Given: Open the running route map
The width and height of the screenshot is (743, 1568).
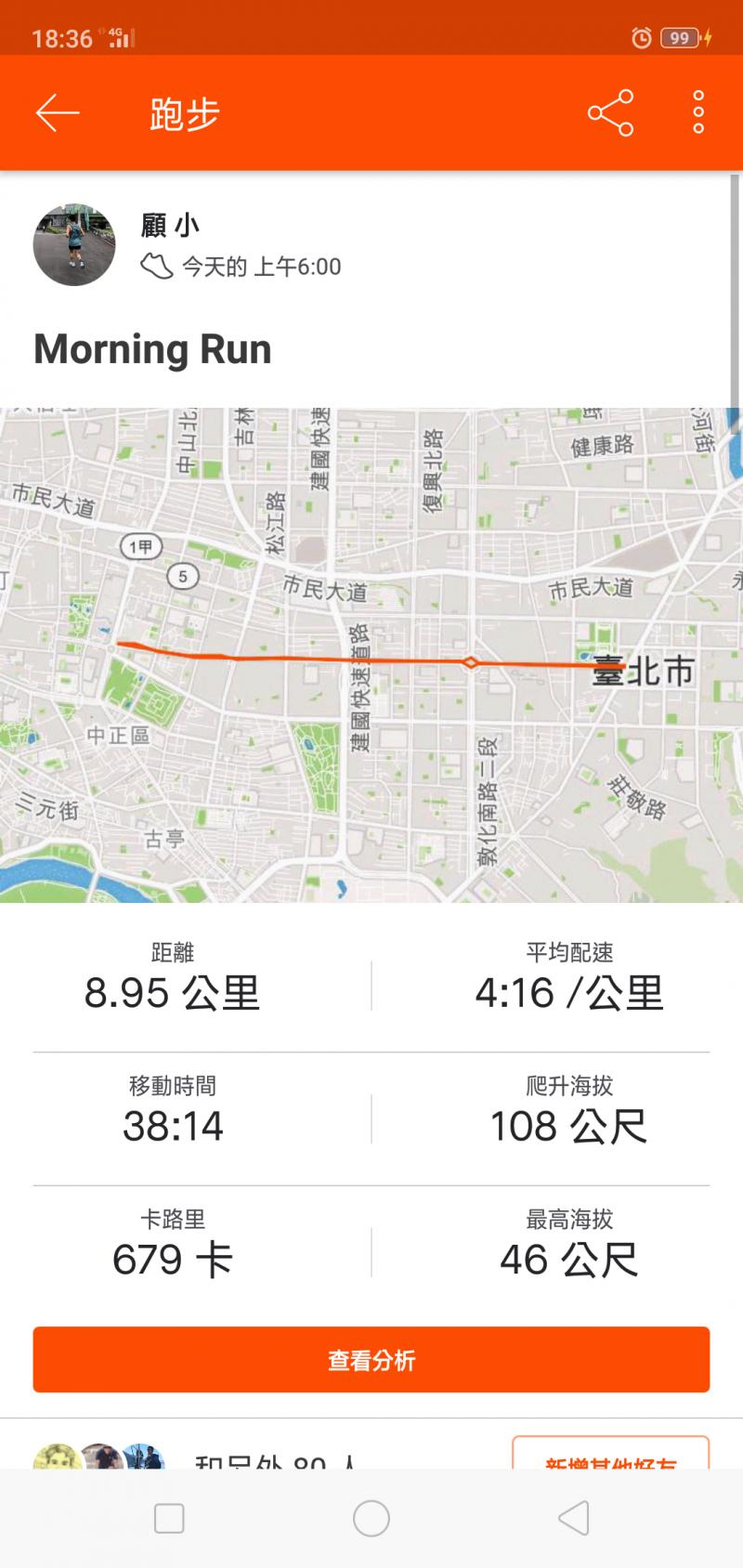Looking at the screenshot, I should click(x=371, y=655).
